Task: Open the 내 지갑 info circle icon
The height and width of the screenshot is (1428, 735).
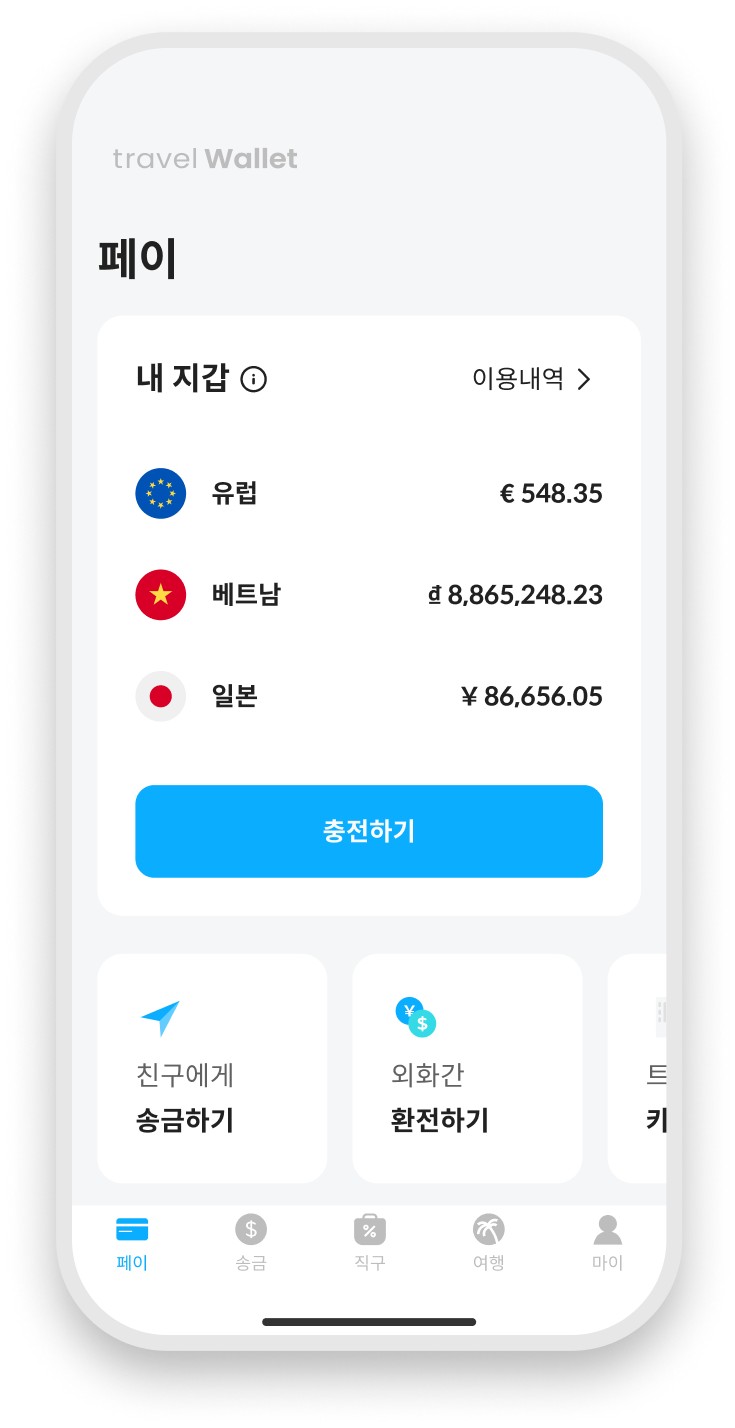Action: point(254,380)
